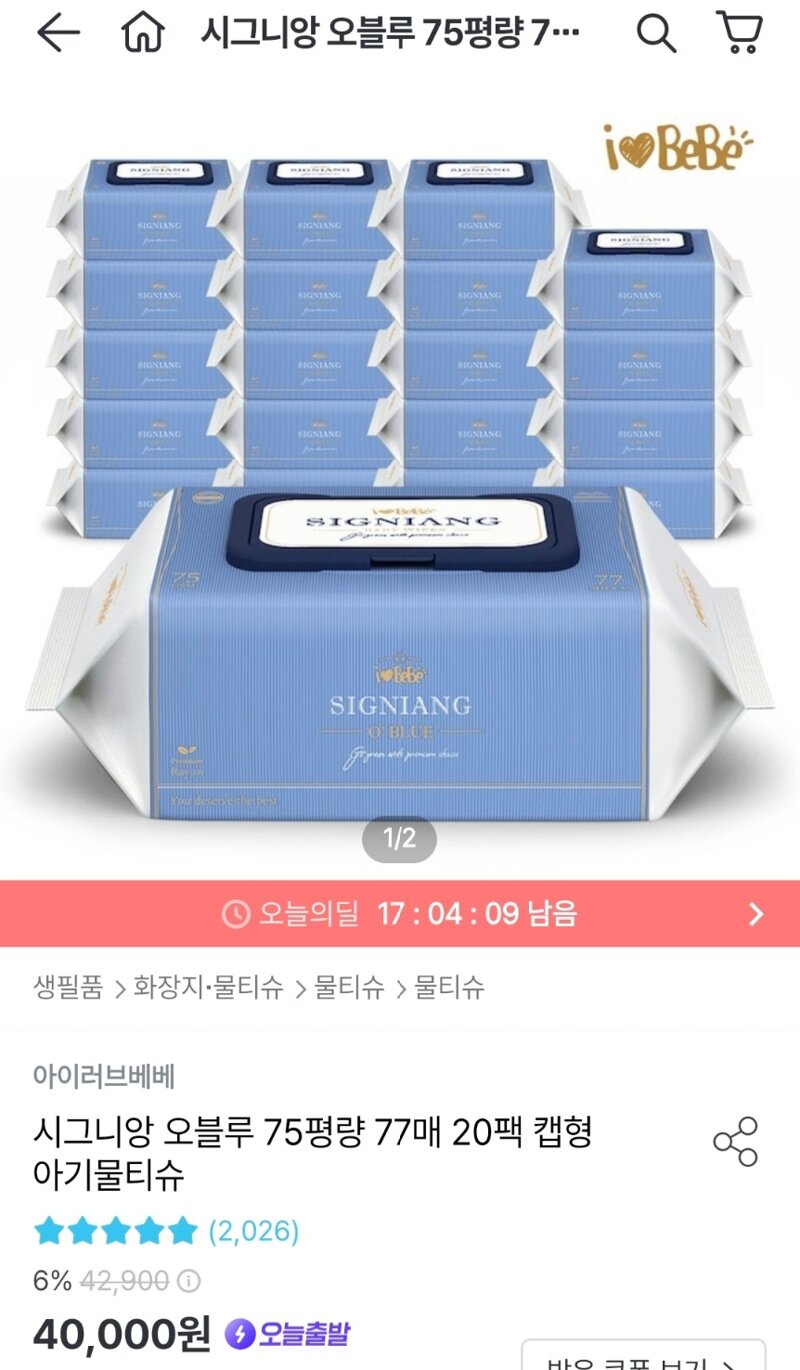Open the 오늘의딜 countdown banner
Image resolution: width=800 pixels, height=1370 pixels.
pos(400,913)
